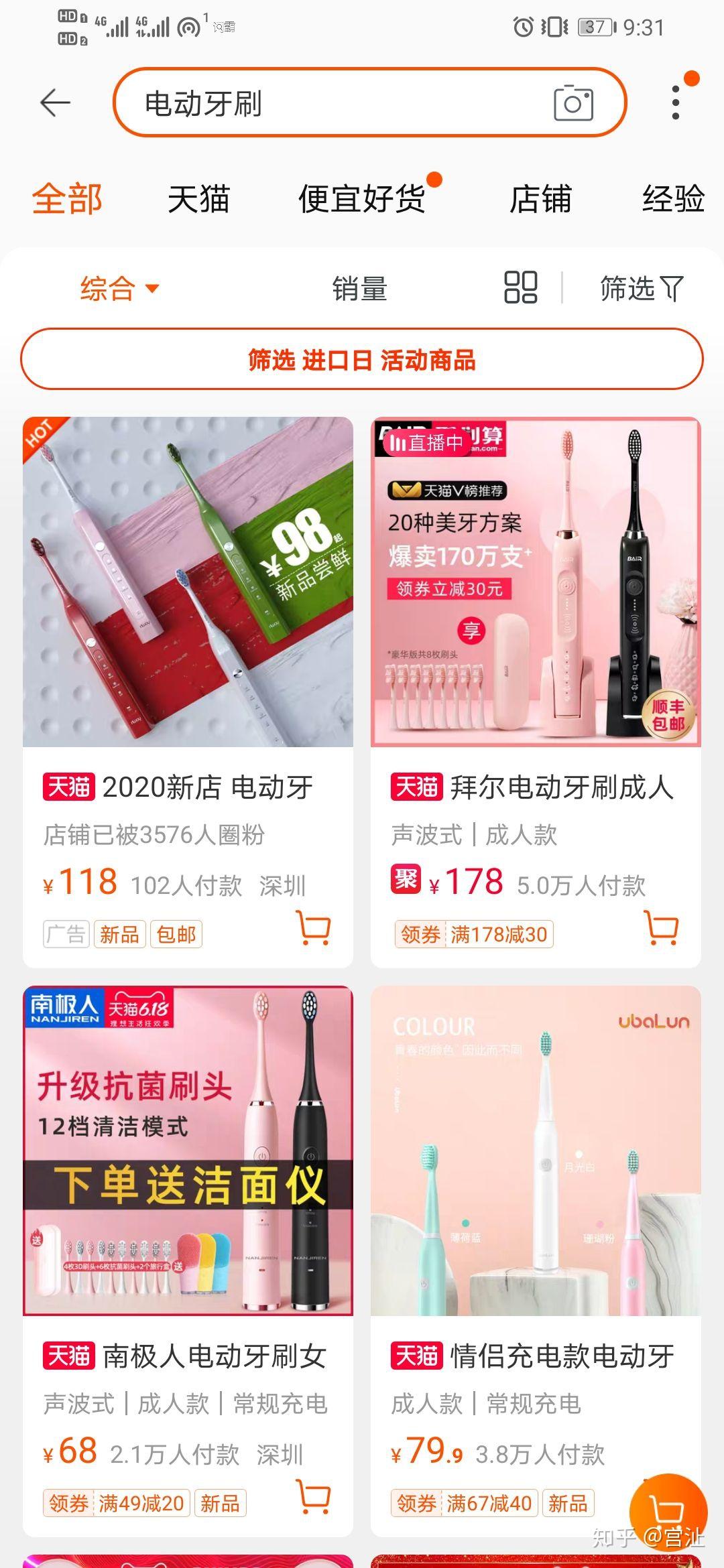Add the ¥178 拜尔 toothbrush to cart
Viewport: 724px width, 1568px height.
(661, 928)
